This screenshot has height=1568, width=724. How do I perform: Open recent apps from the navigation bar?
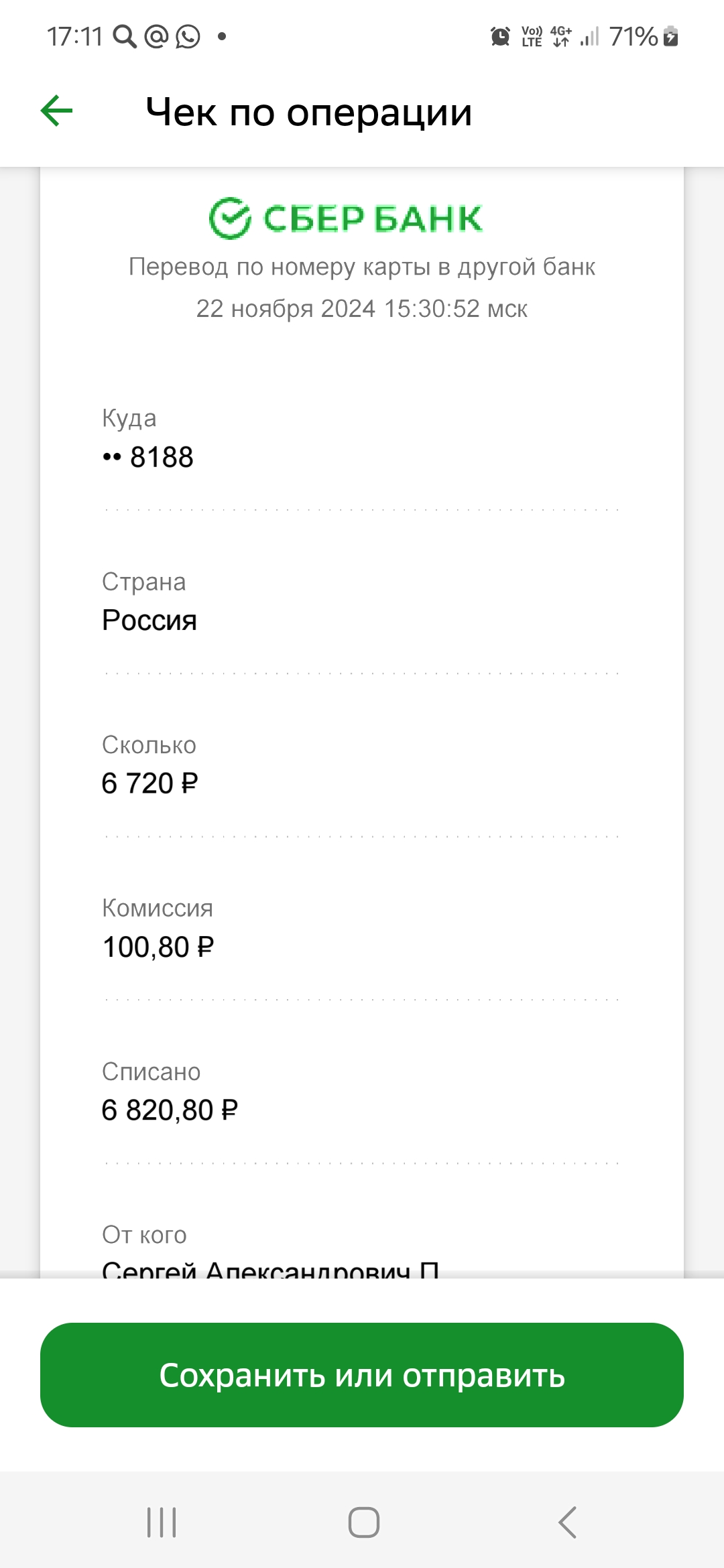(162, 1522)
